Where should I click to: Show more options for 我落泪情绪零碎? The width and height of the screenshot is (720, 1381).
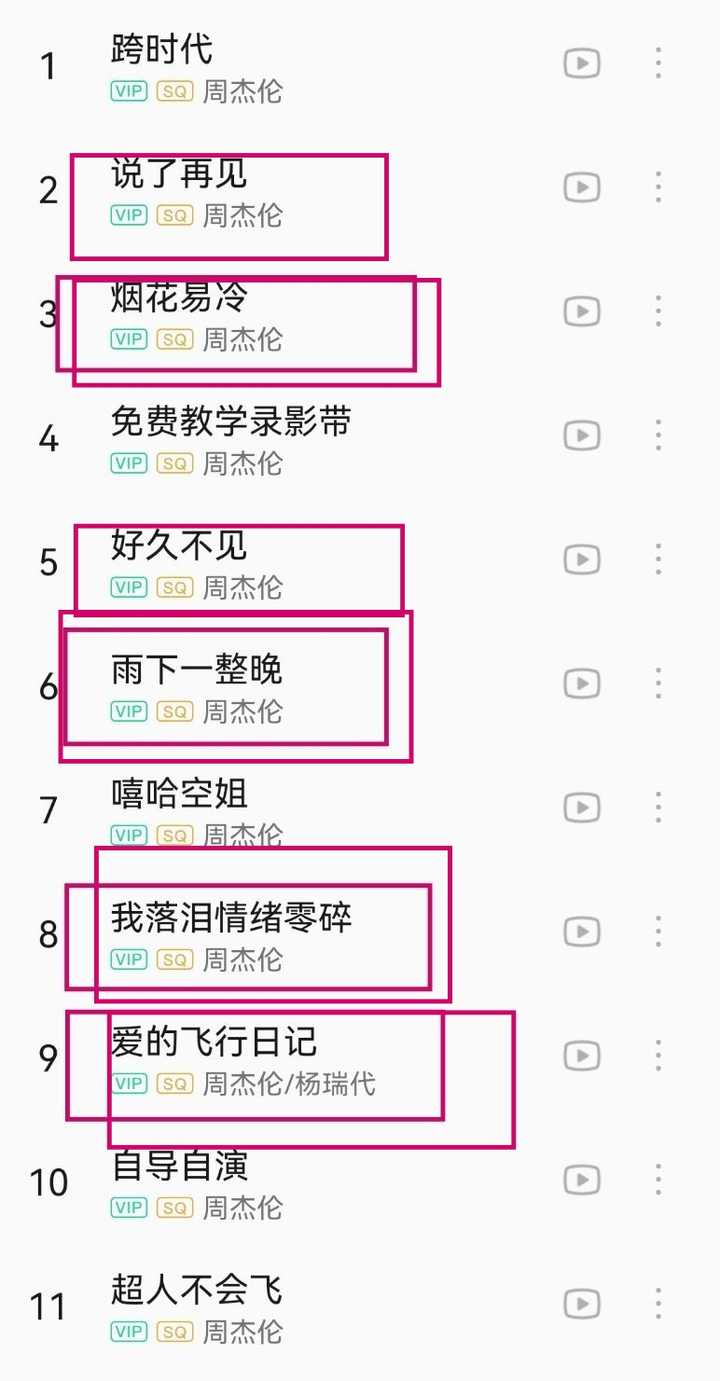tap(658, 932)
